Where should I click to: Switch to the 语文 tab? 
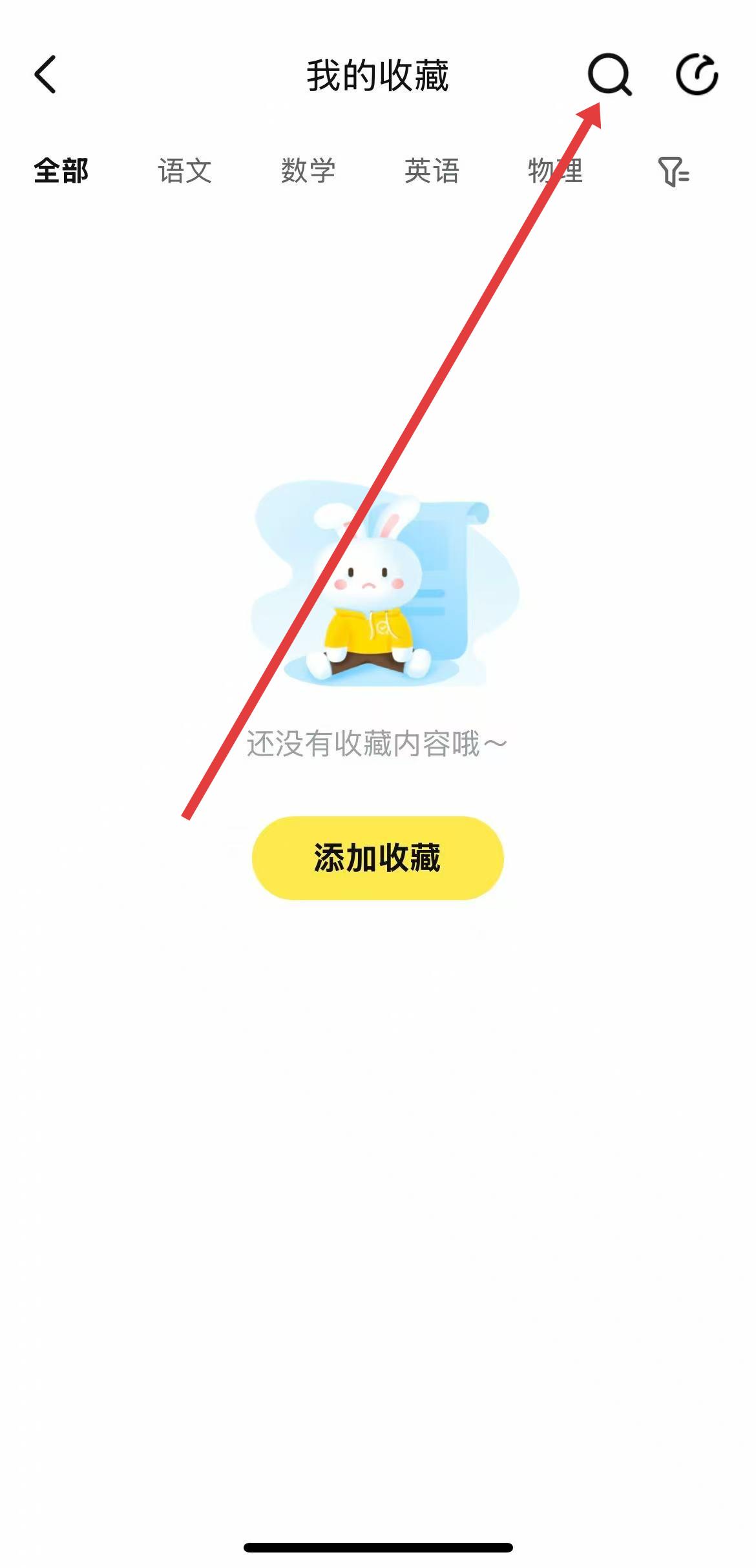(x=185, y=171)
